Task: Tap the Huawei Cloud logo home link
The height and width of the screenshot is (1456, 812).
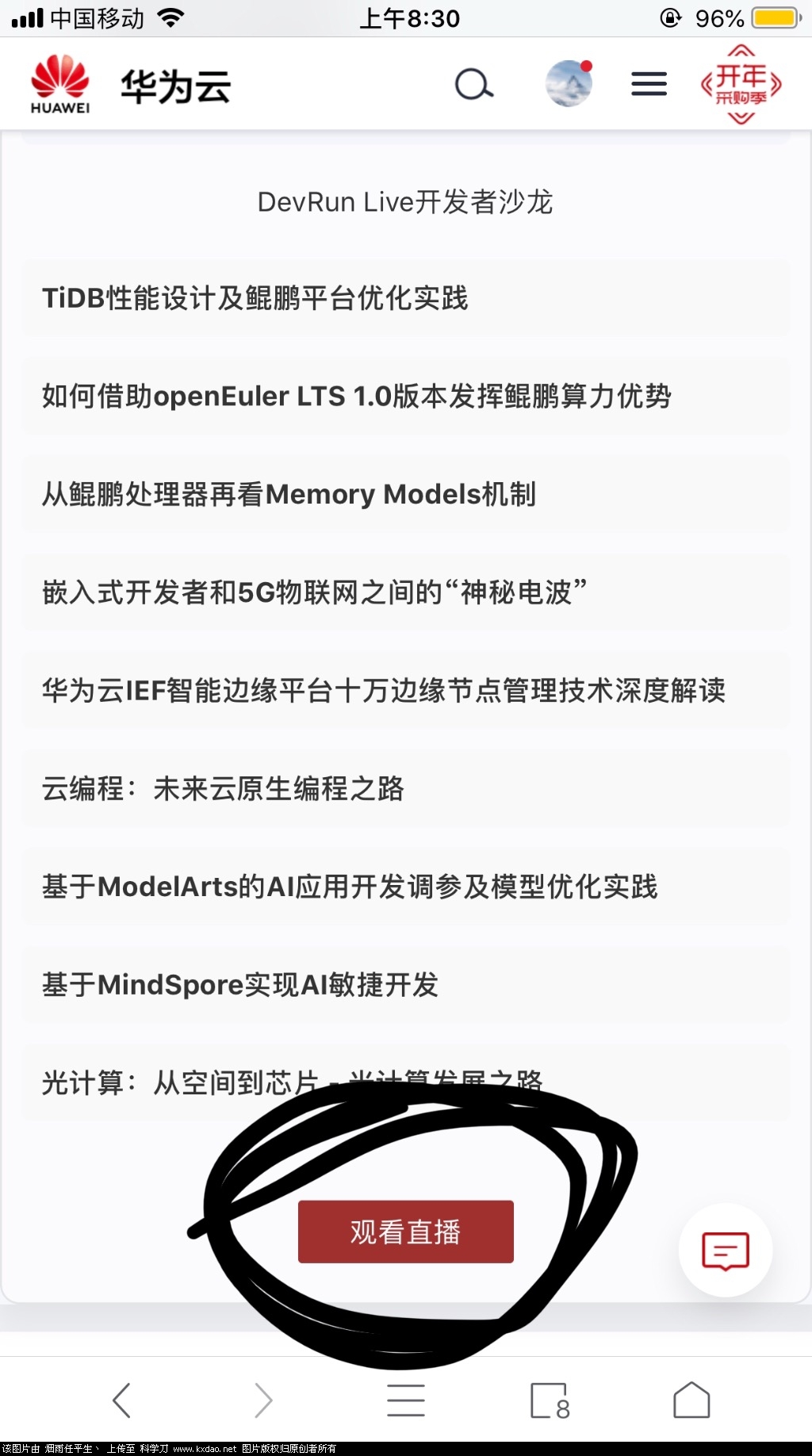Action: tap(131, 85)
